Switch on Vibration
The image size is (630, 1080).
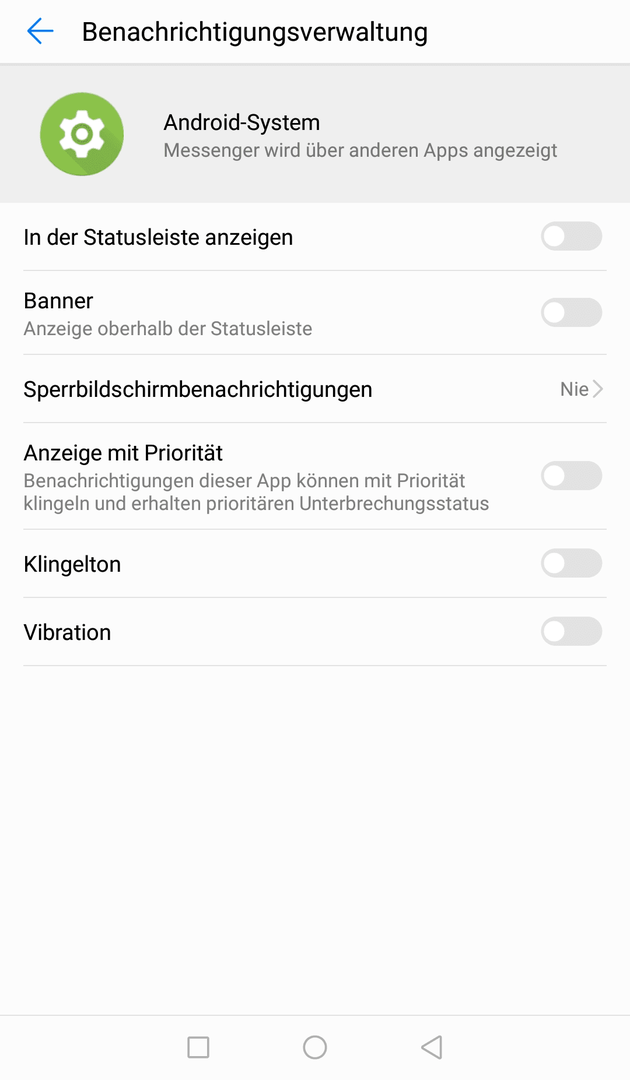(571, 632)
